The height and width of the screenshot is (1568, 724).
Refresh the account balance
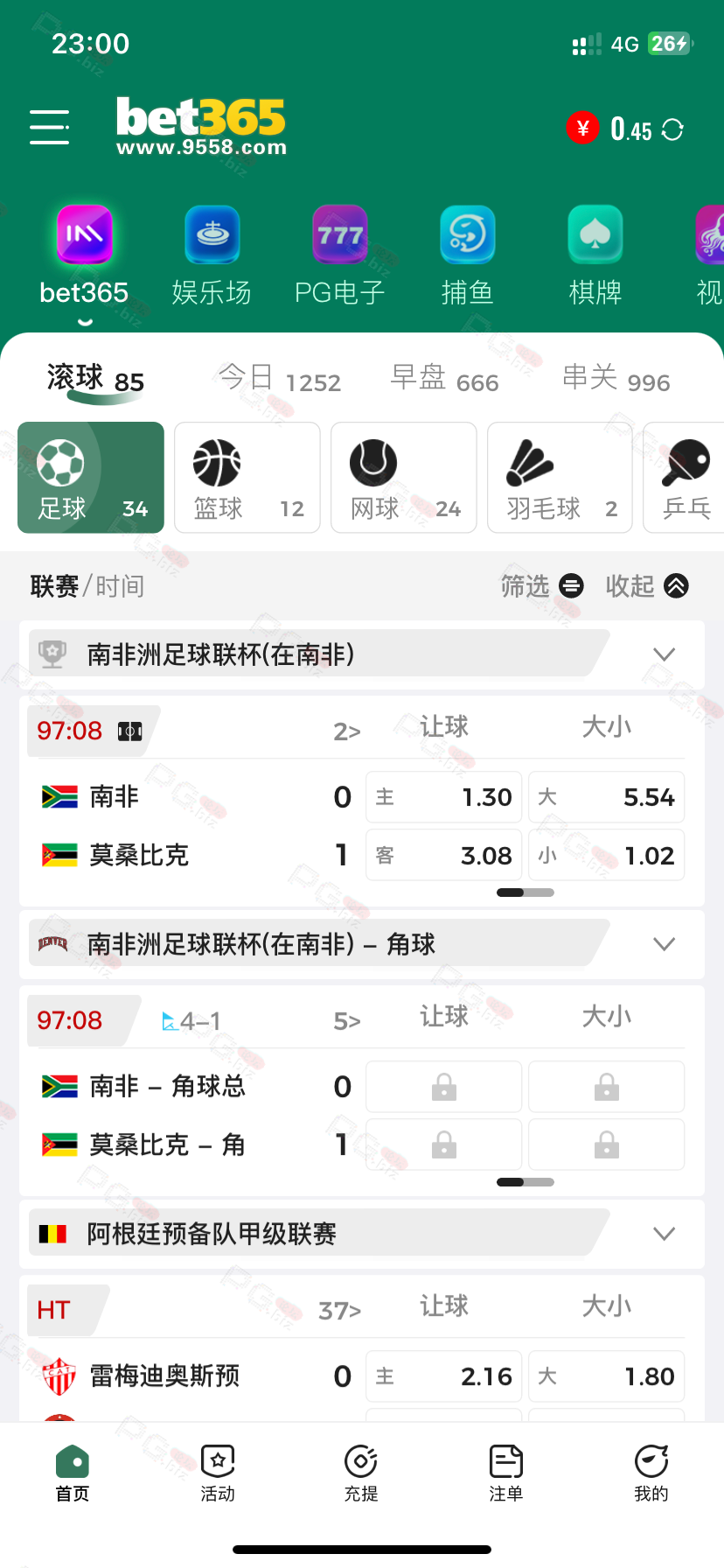[x=672, y=129]
